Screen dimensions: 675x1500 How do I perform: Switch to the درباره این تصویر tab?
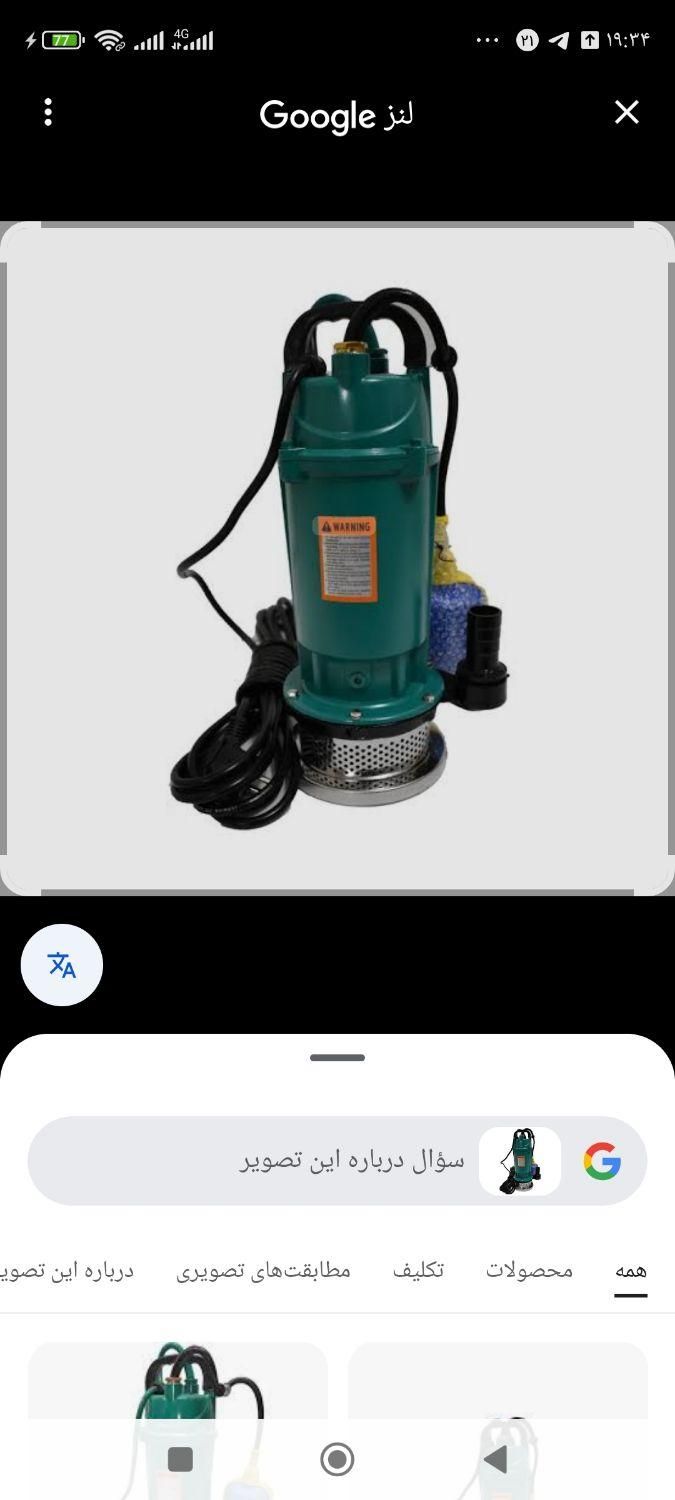pos(70,1270)
